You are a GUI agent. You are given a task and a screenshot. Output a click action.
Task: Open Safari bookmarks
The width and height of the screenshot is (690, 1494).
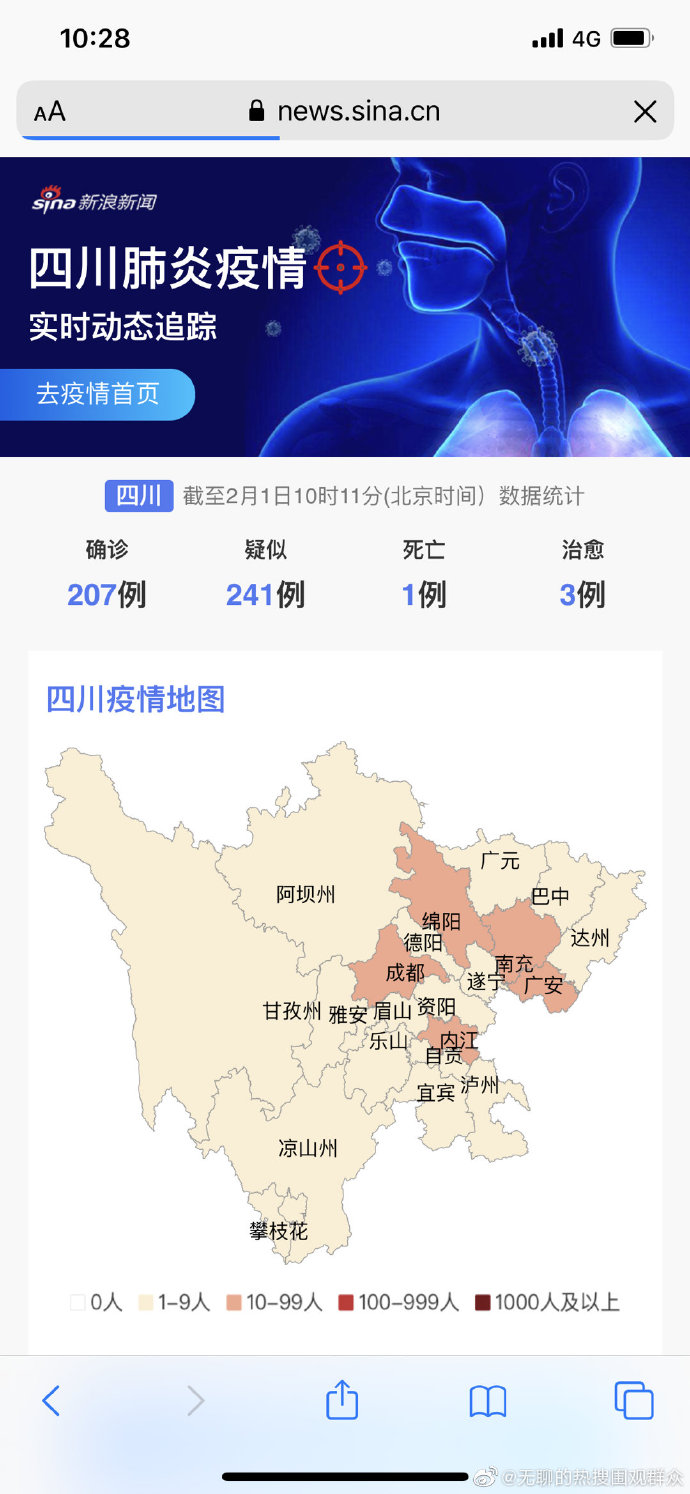tap(488, 1400)
